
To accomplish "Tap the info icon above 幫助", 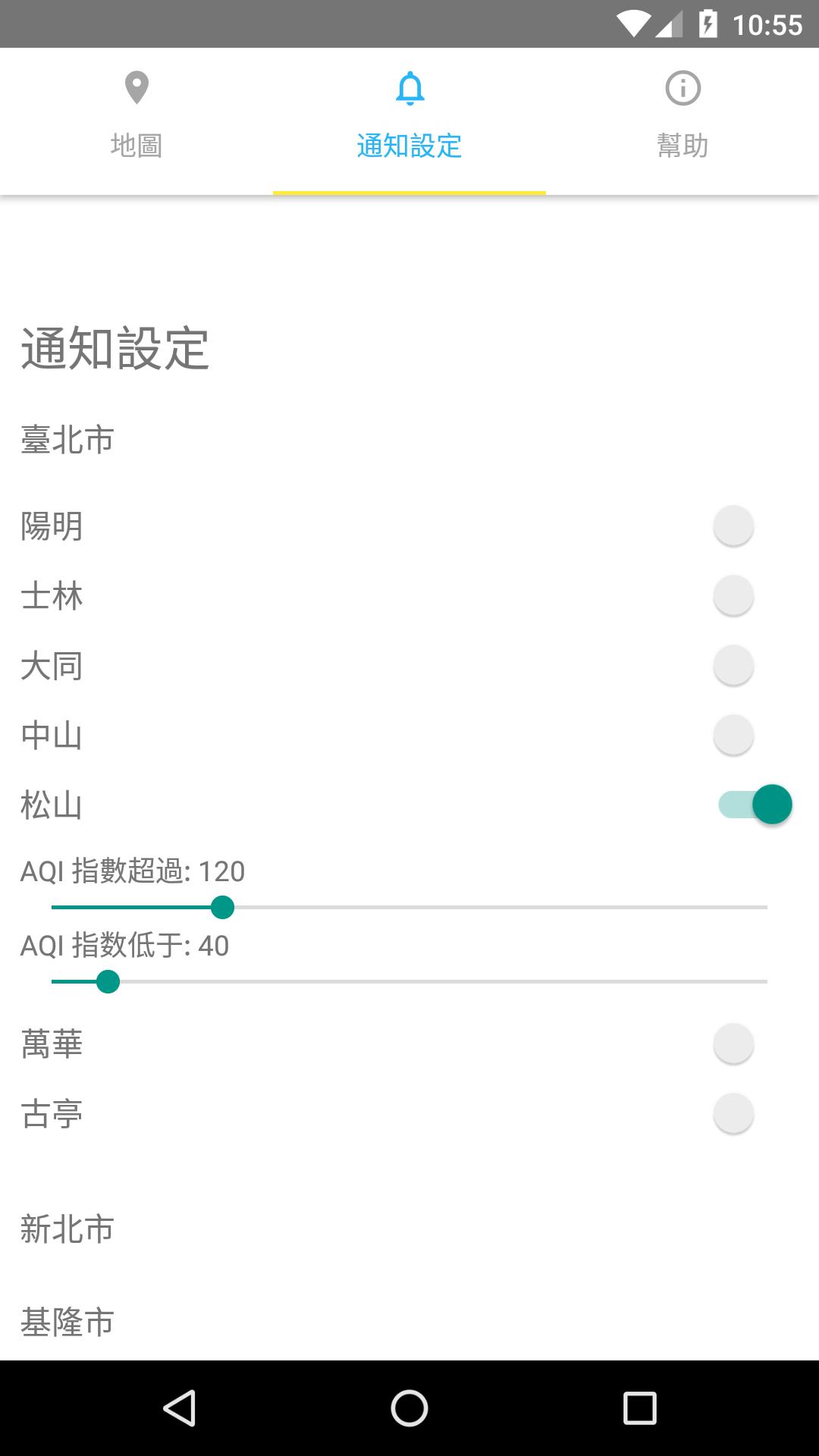I will 681,89.
